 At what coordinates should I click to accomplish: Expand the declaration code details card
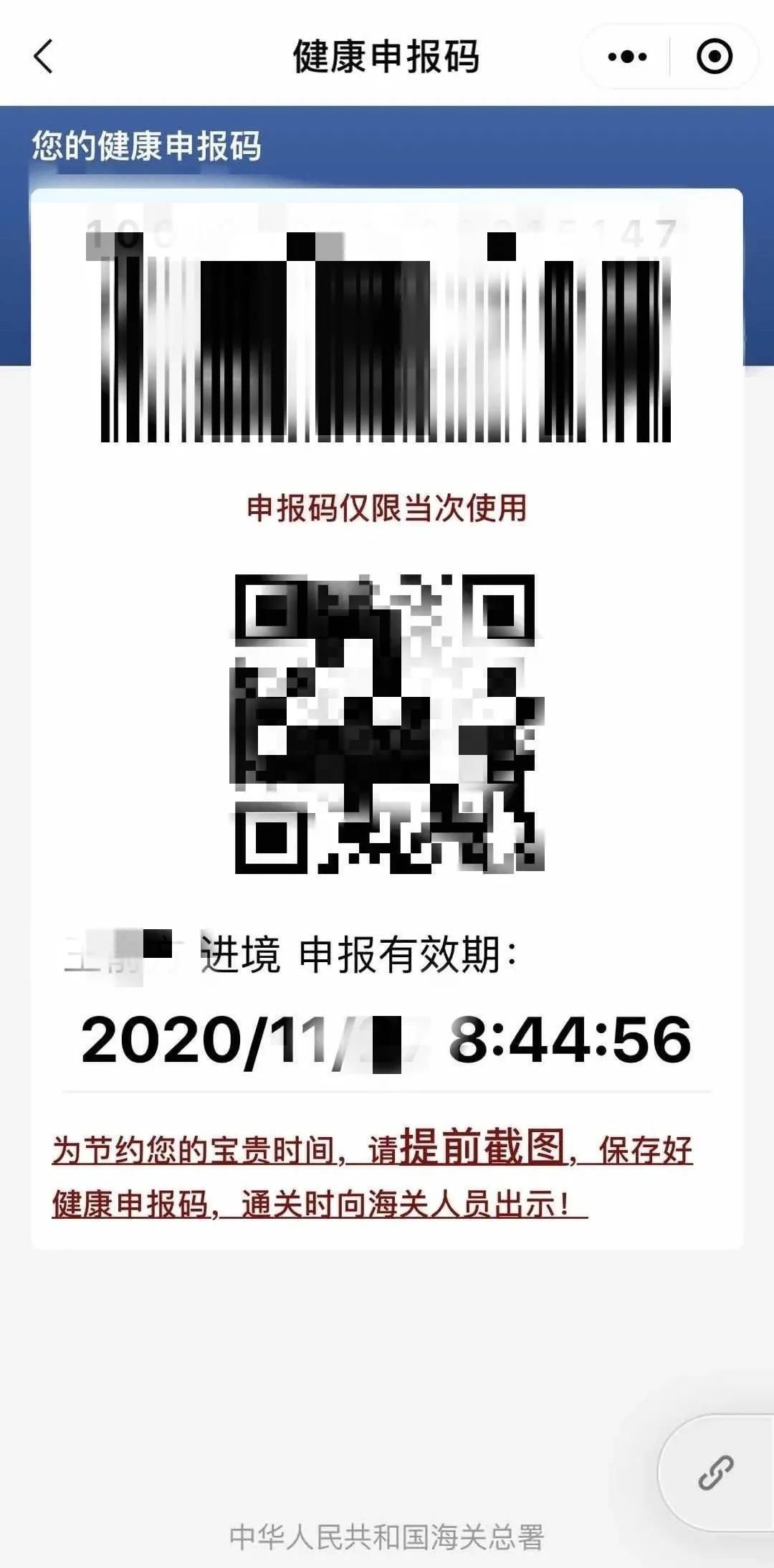(387, 717)
